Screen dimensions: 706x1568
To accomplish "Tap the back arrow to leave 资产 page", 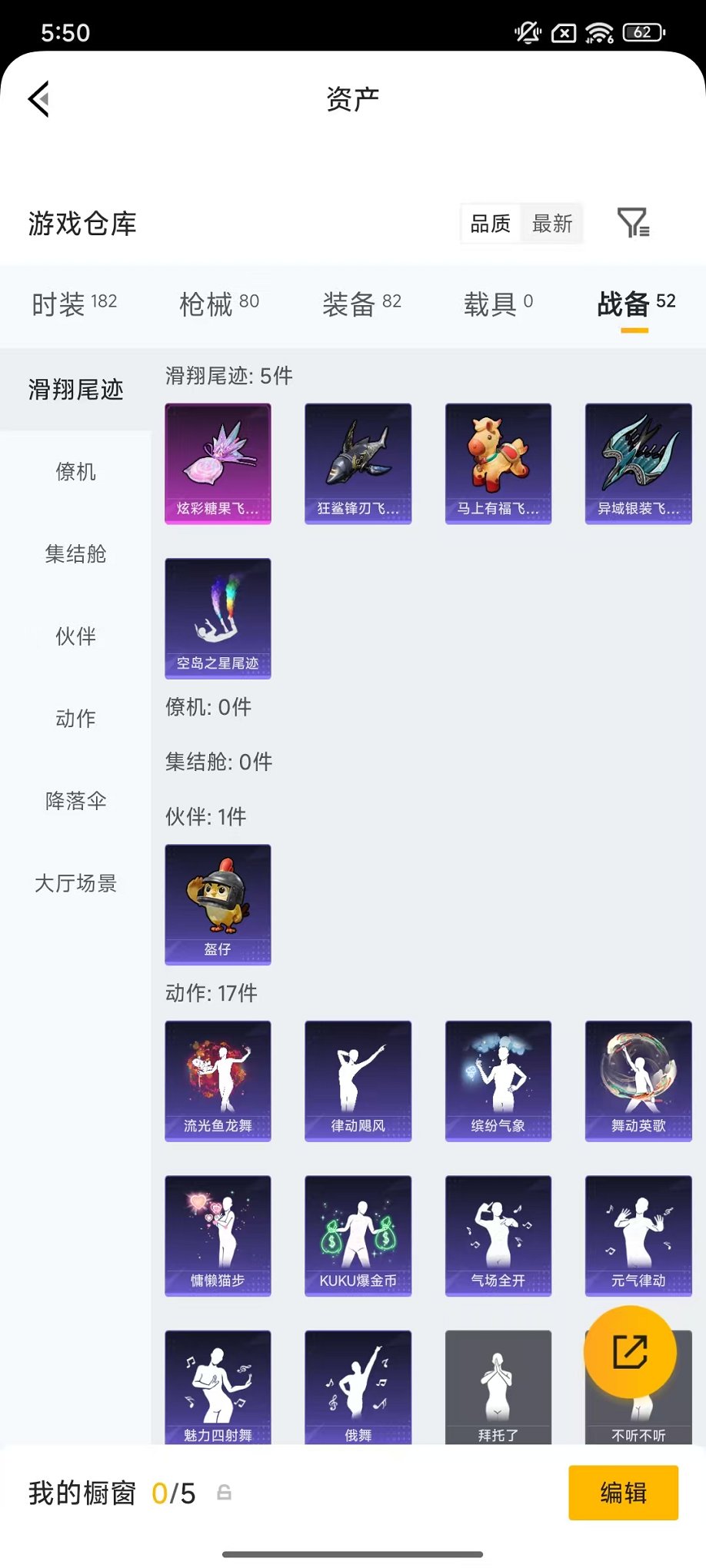I will tap(38, 100).
